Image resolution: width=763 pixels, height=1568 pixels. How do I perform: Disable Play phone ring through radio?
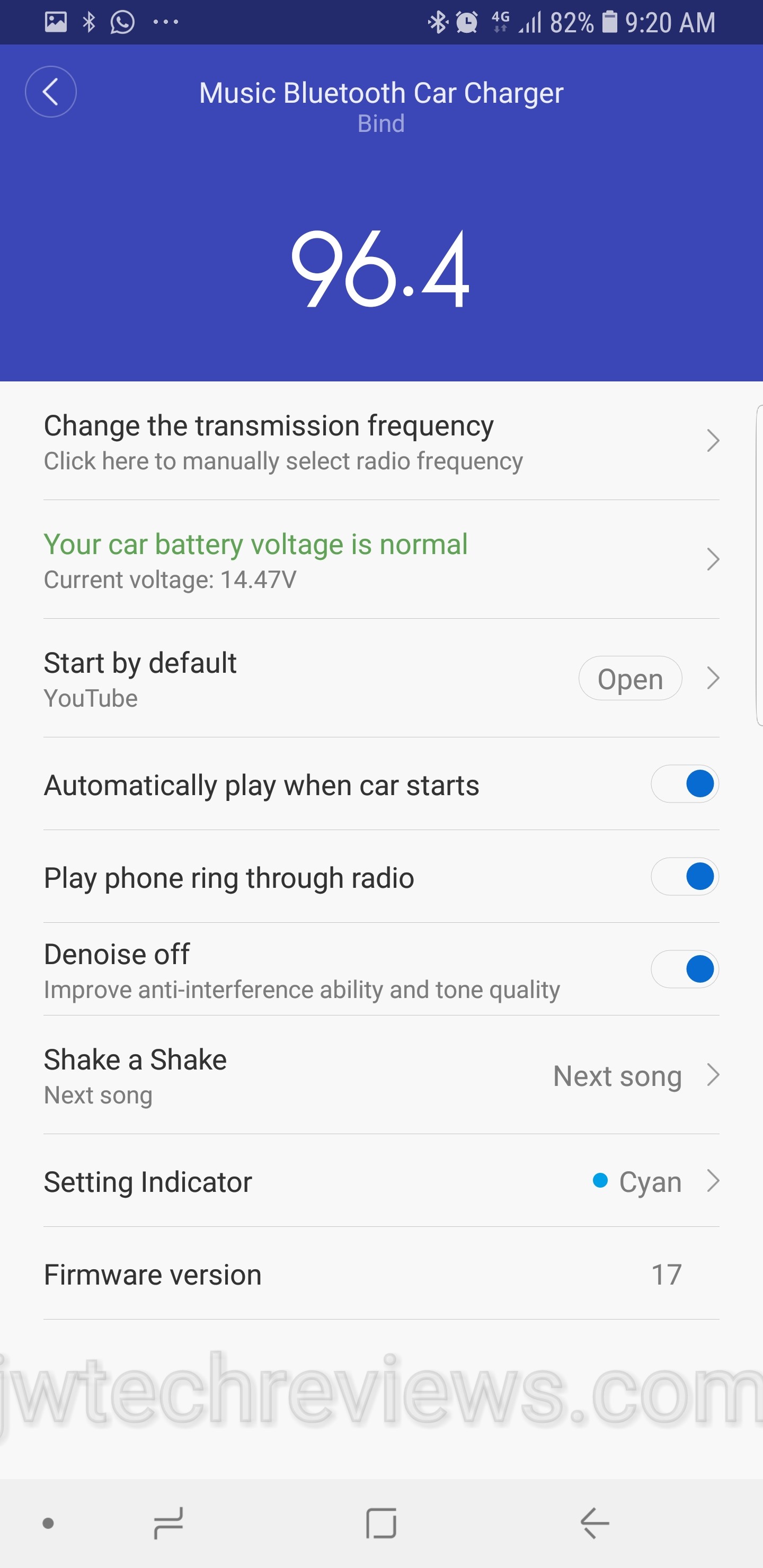[685, 877]
